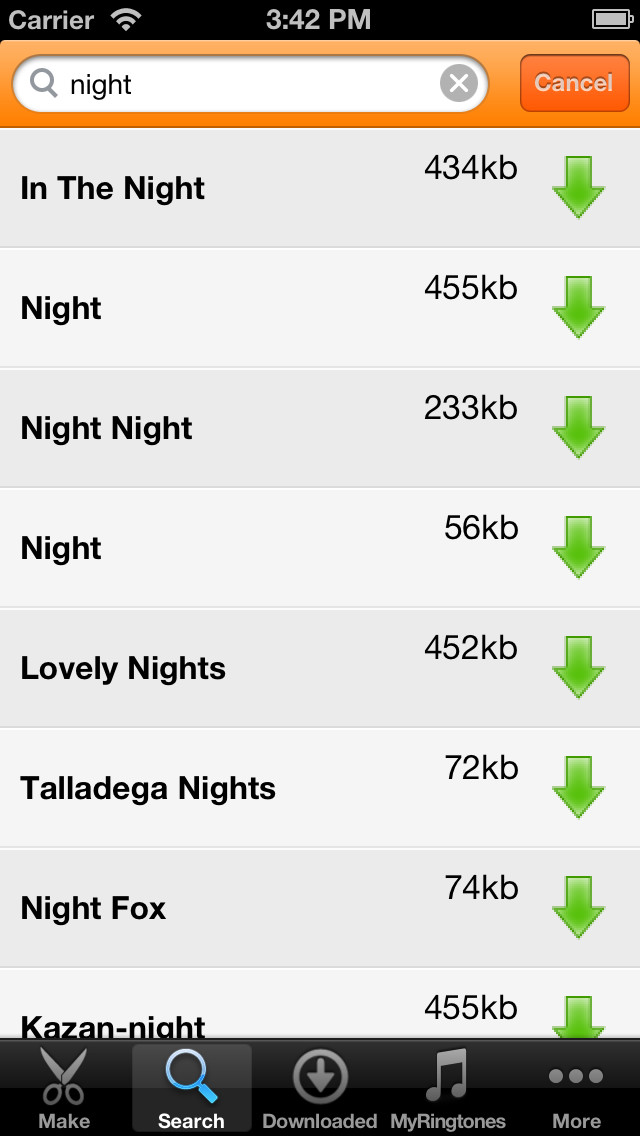Download the Night Night ringtone

[x=578, y=427]
